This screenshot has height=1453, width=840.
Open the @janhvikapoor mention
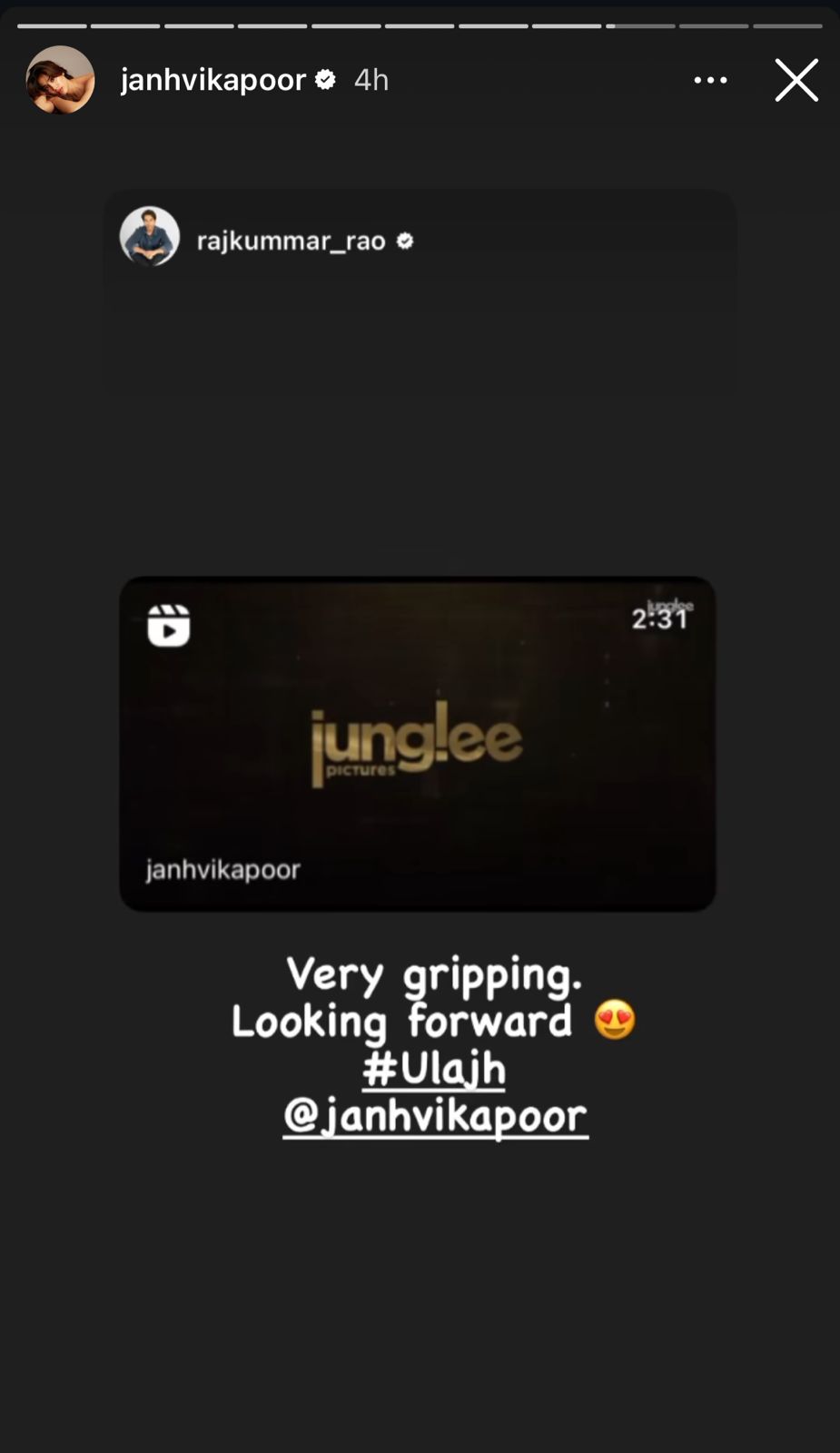[x=435, y=1116]
